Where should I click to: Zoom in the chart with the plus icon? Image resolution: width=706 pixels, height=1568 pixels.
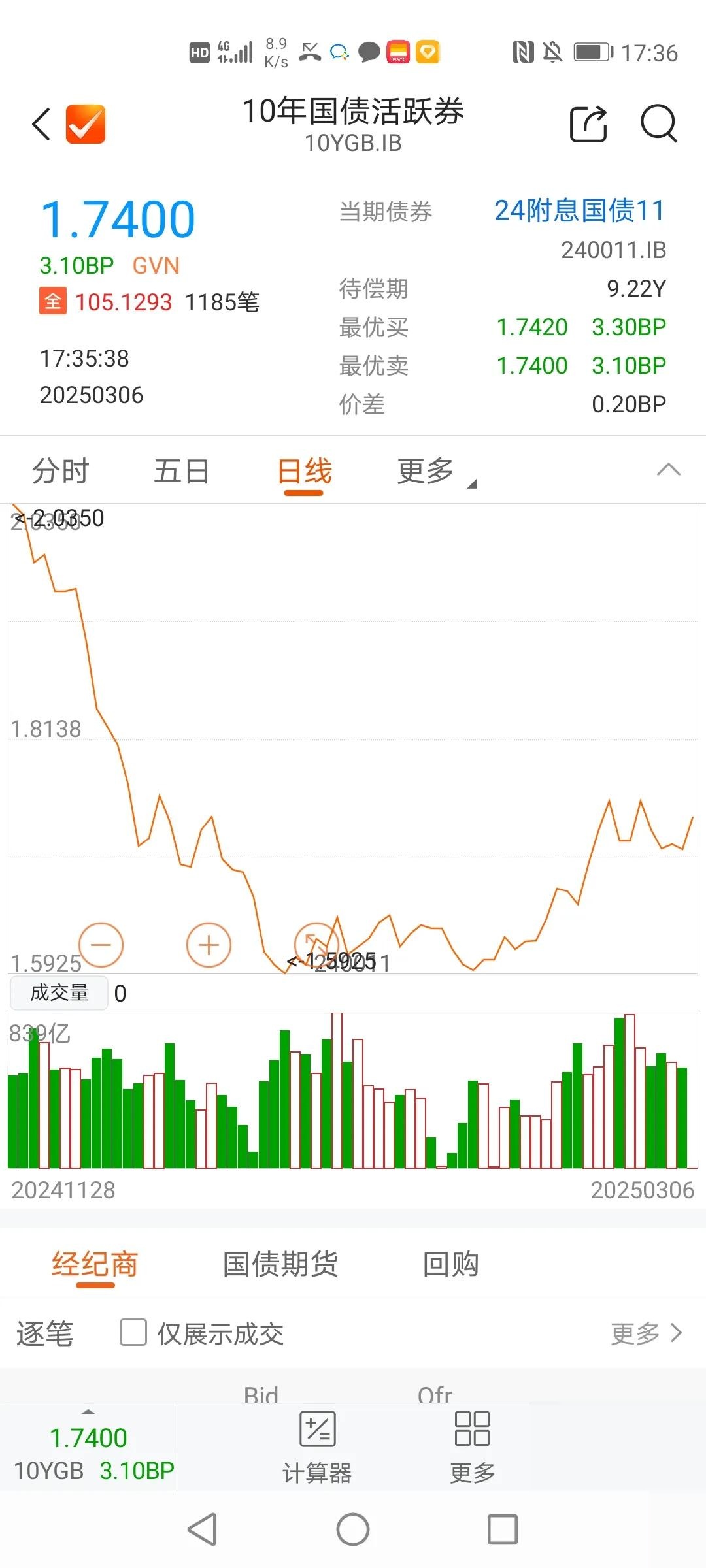tap(208, 945)
